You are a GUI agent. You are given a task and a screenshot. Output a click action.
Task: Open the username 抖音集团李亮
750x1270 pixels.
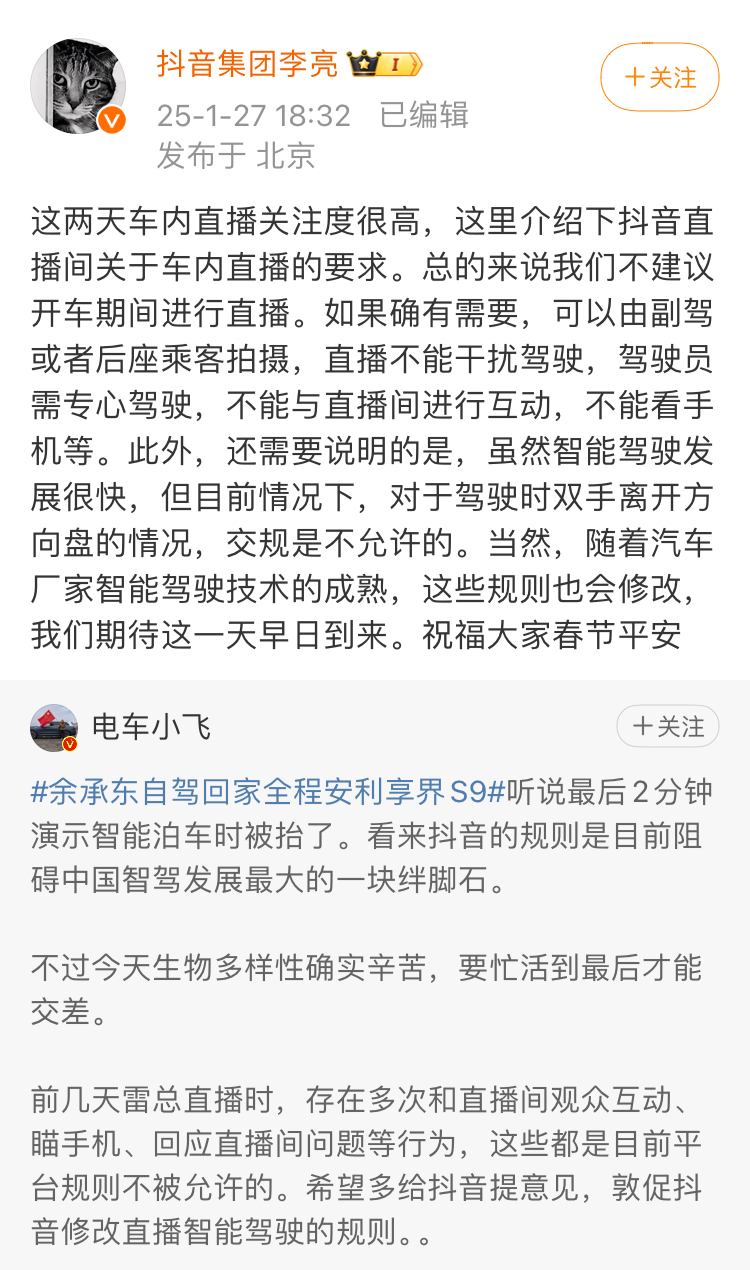point(247,66)
